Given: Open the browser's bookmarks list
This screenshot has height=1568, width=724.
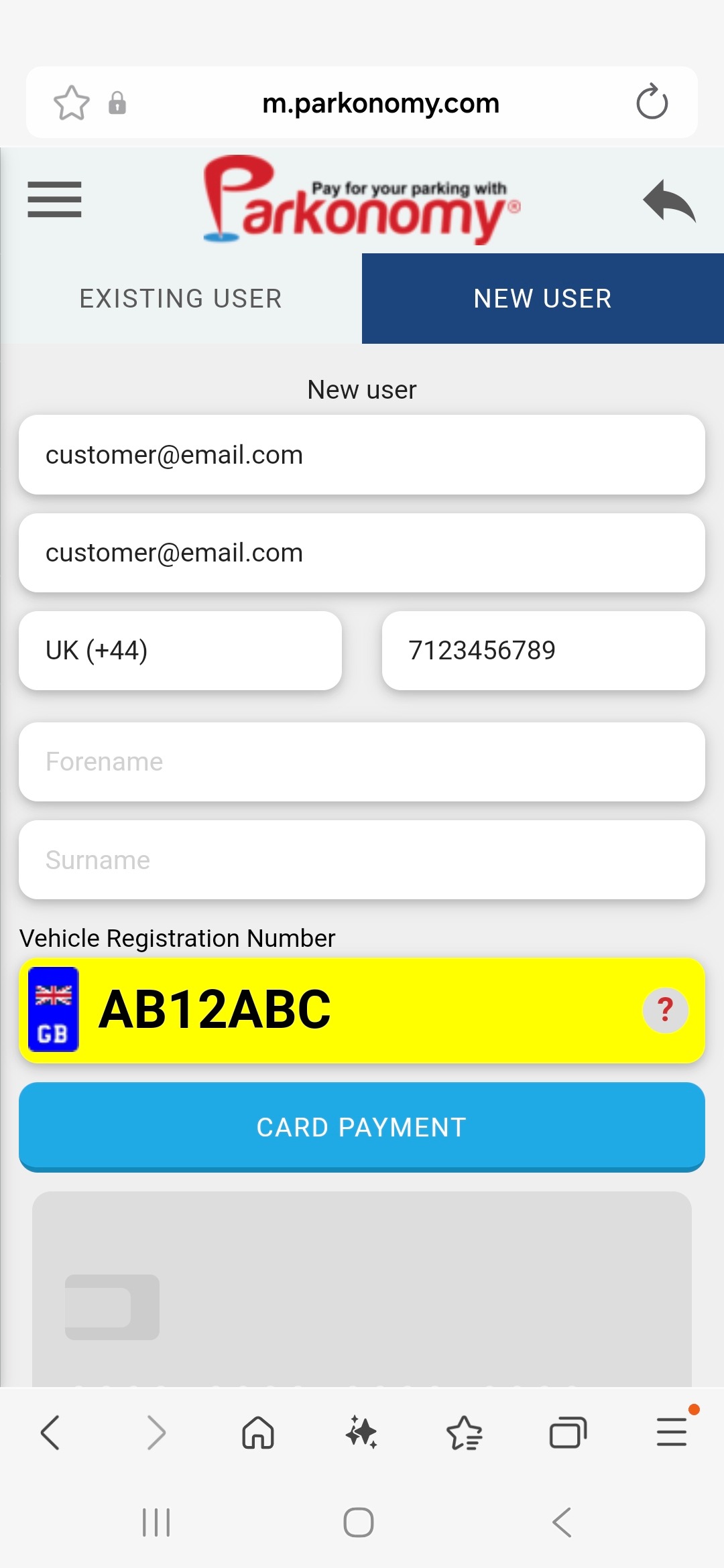Looking at the screenshot, I should click(x=464, y=1433).
